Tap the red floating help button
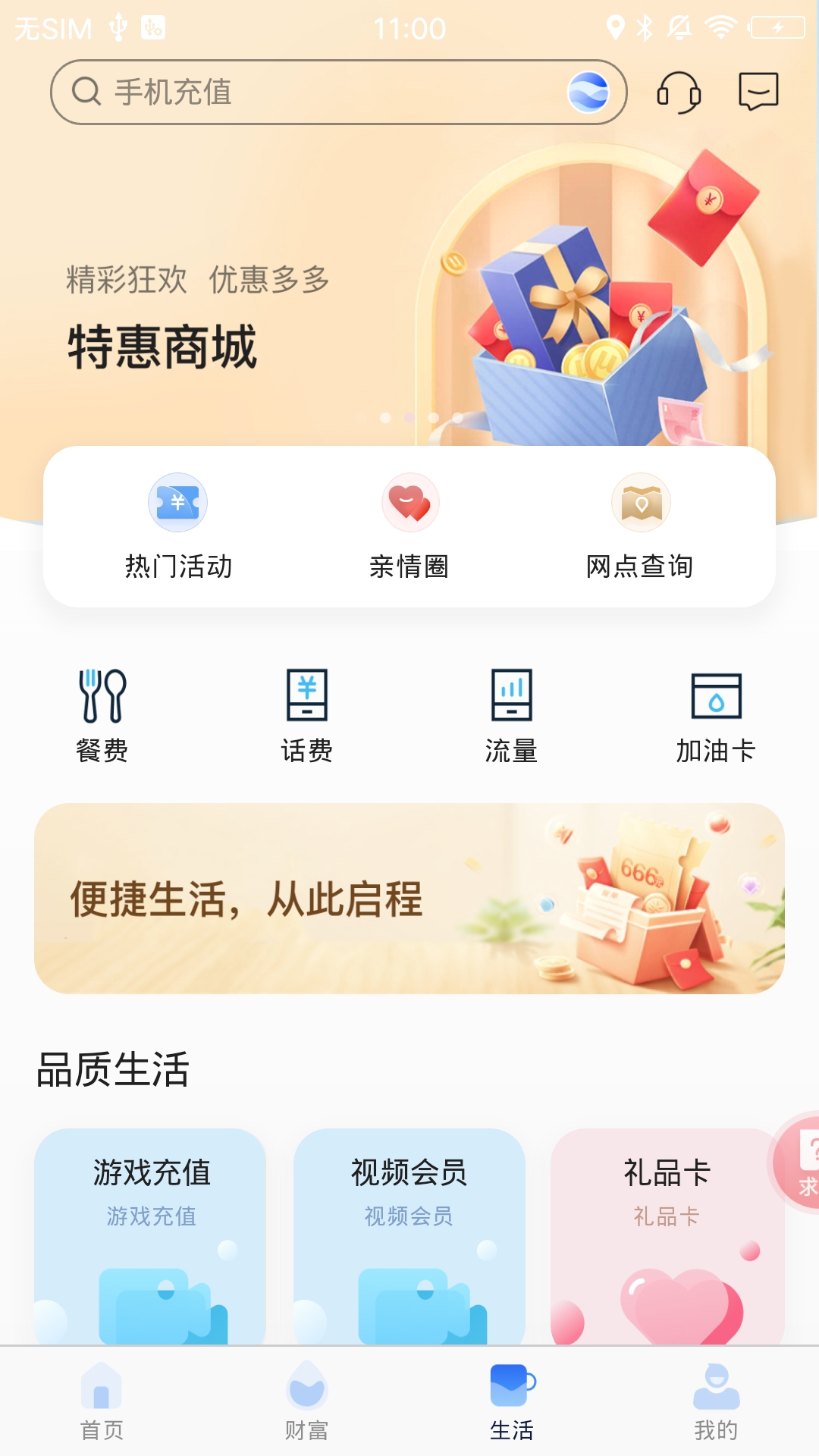819x1456 pixels. pyautogui.click(x=800, y=1163)
